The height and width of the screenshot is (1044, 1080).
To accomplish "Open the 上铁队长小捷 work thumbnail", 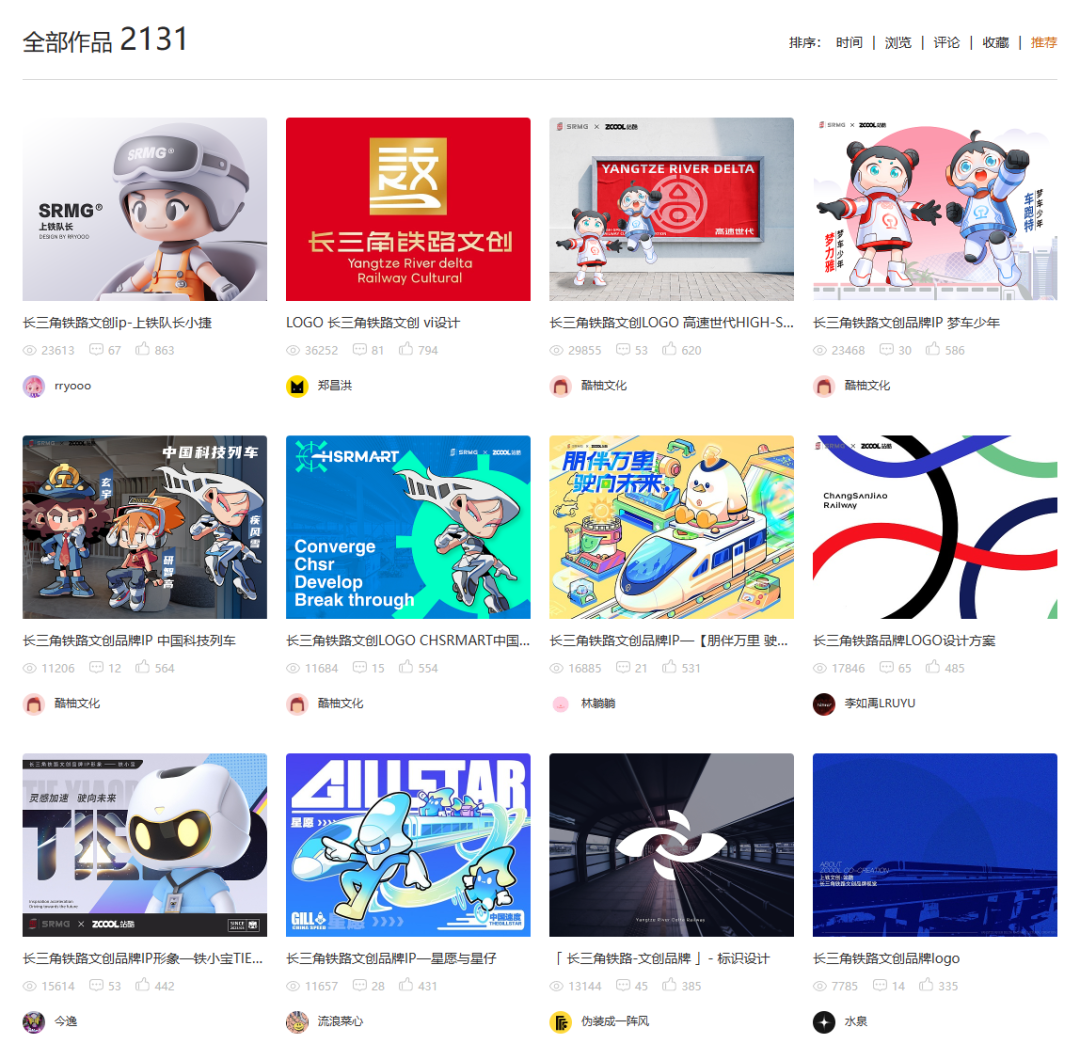I will click(x=144, y=209).
